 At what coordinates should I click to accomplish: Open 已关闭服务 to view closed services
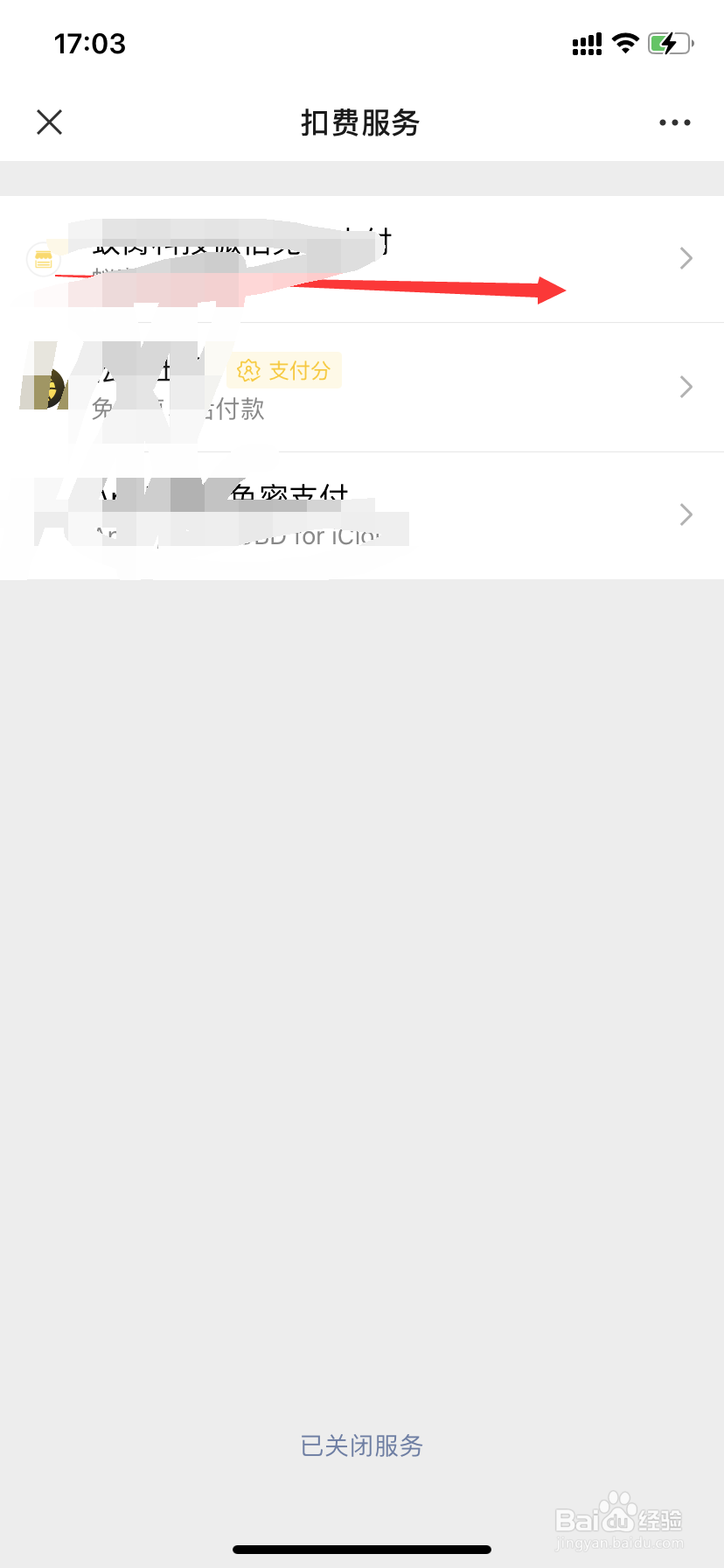coord(360,1446)
